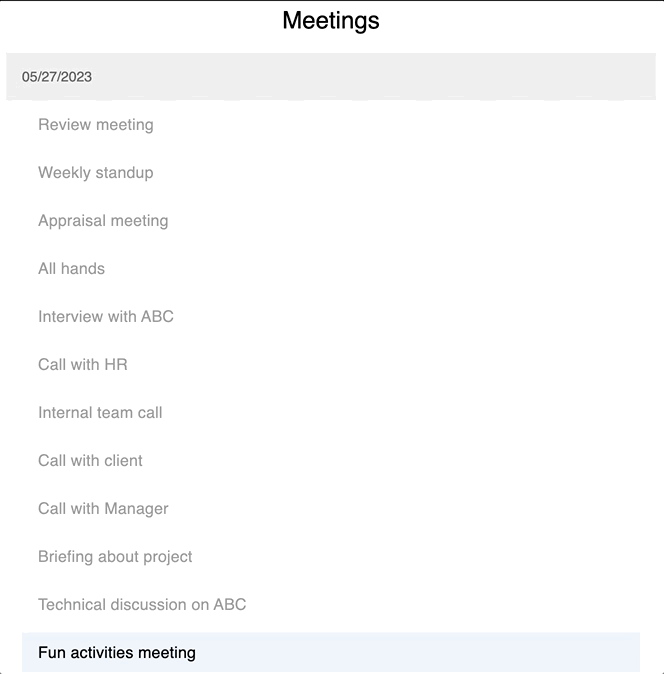
Task: Open Technical discussion on ABC
Action: (142, 605)
